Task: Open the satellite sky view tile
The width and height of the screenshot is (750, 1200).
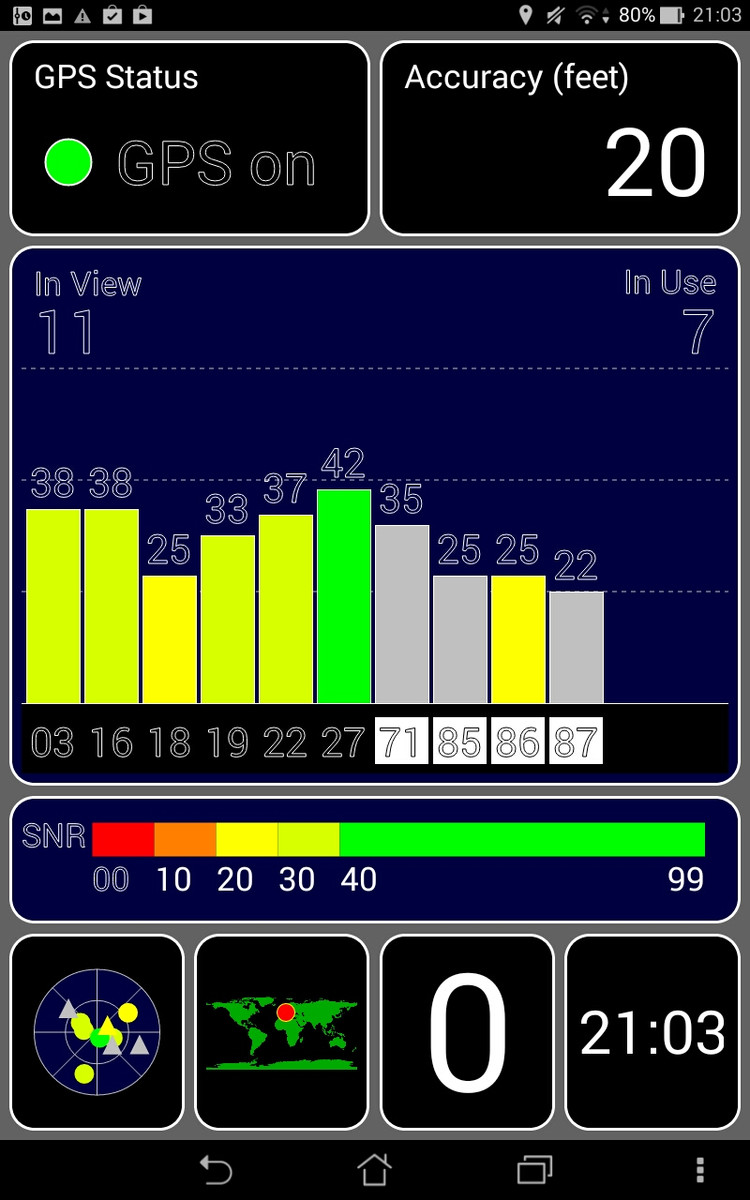Action: 97,1032
